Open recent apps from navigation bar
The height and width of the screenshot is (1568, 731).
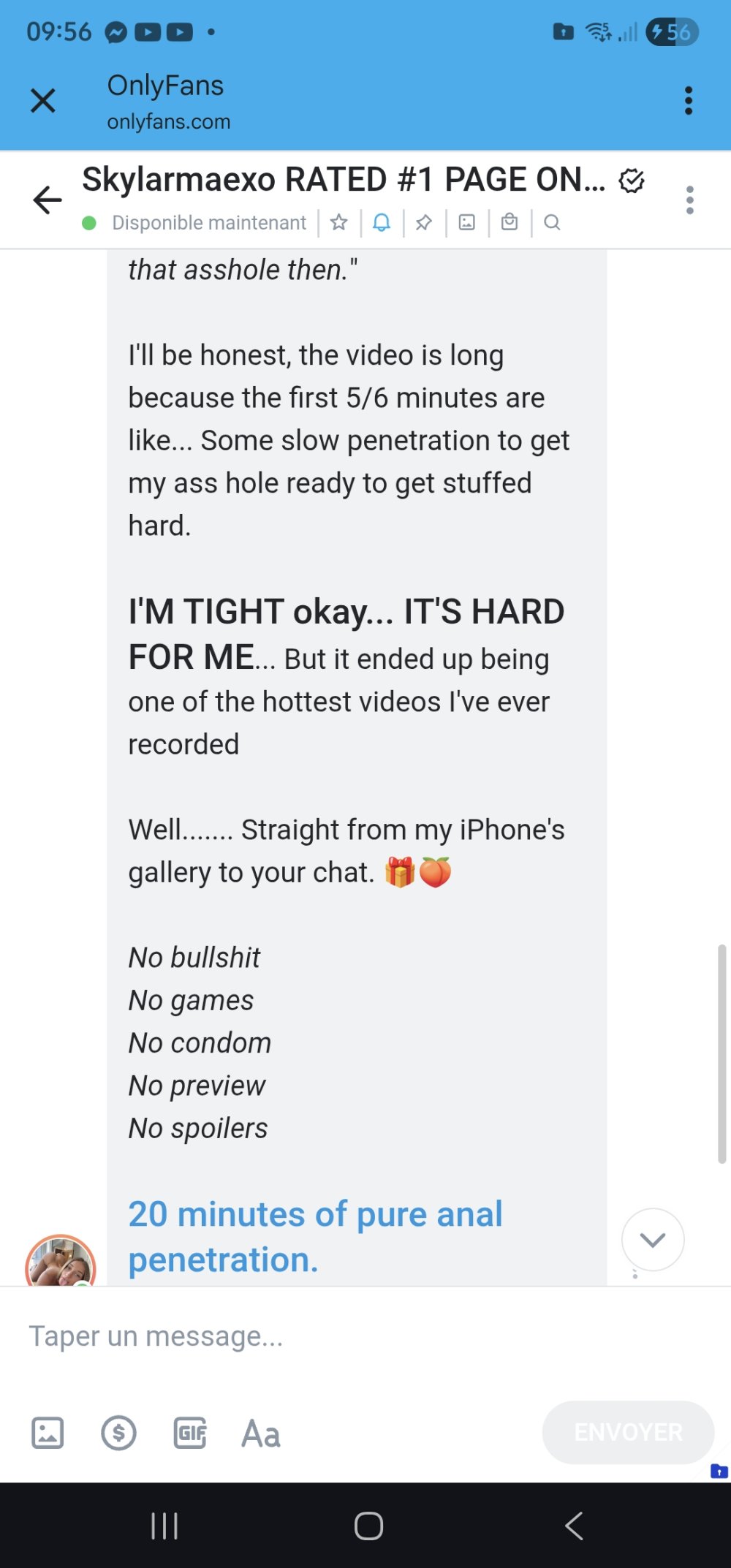point(164,1526)
